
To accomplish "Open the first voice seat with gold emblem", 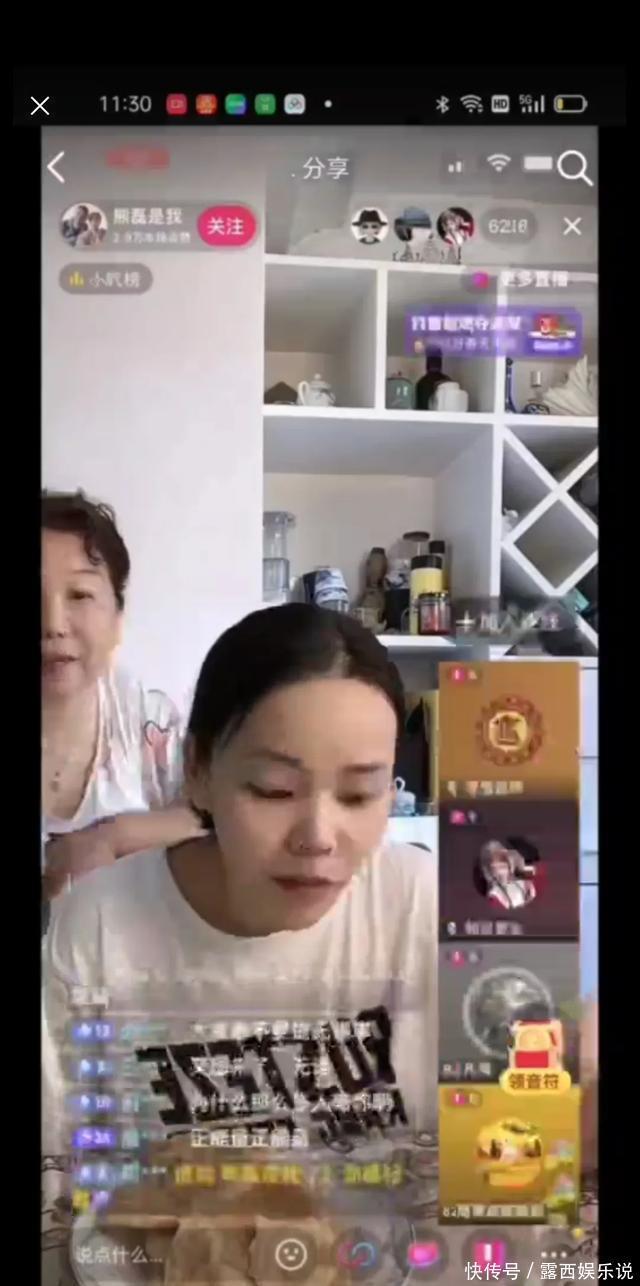I will pyautogui.click(x=508, y=732).
